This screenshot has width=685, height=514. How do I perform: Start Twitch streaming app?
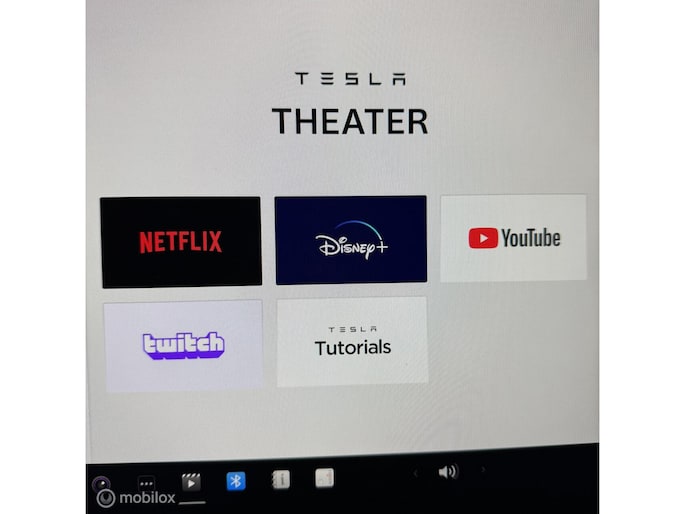183,345
